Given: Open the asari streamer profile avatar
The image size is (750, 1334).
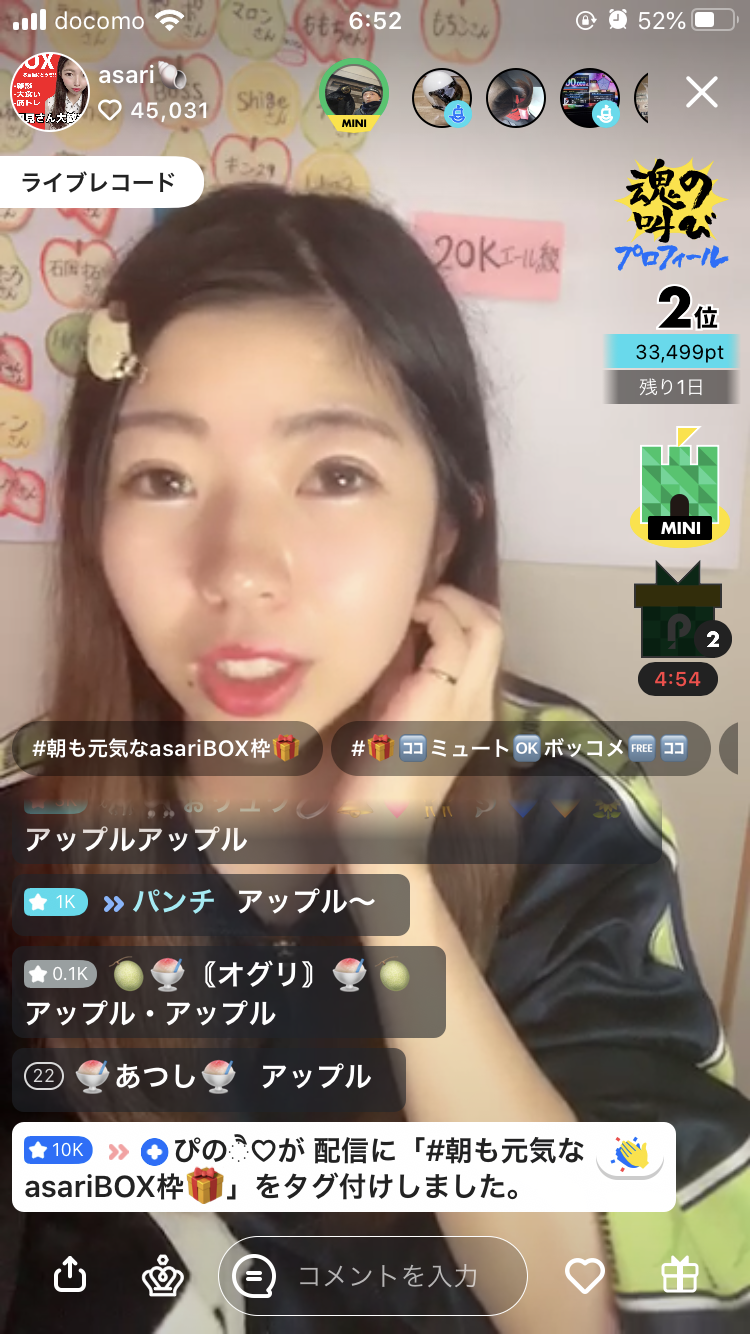Looking at the screenshot, I should pos(49,93).
